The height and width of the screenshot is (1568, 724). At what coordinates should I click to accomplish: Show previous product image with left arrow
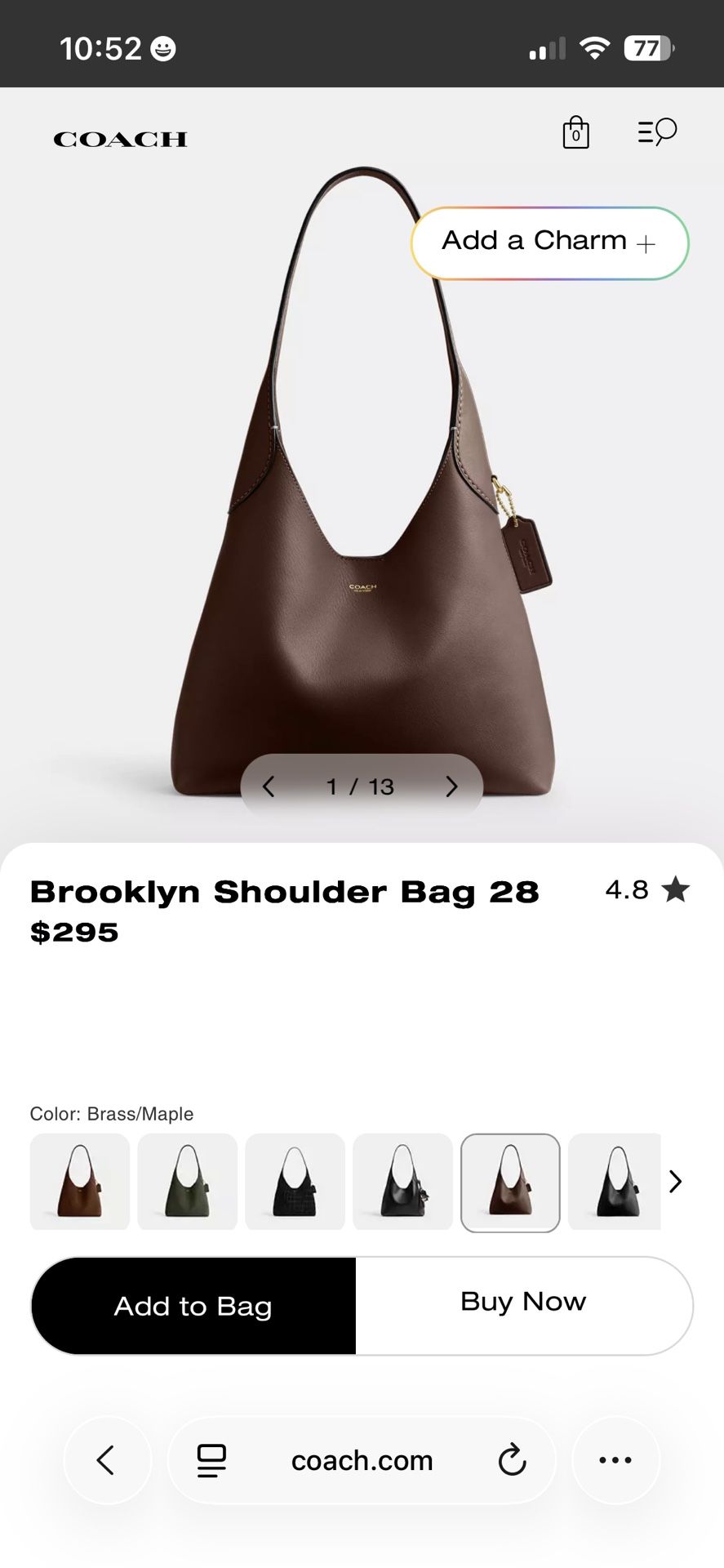point(269,786)
